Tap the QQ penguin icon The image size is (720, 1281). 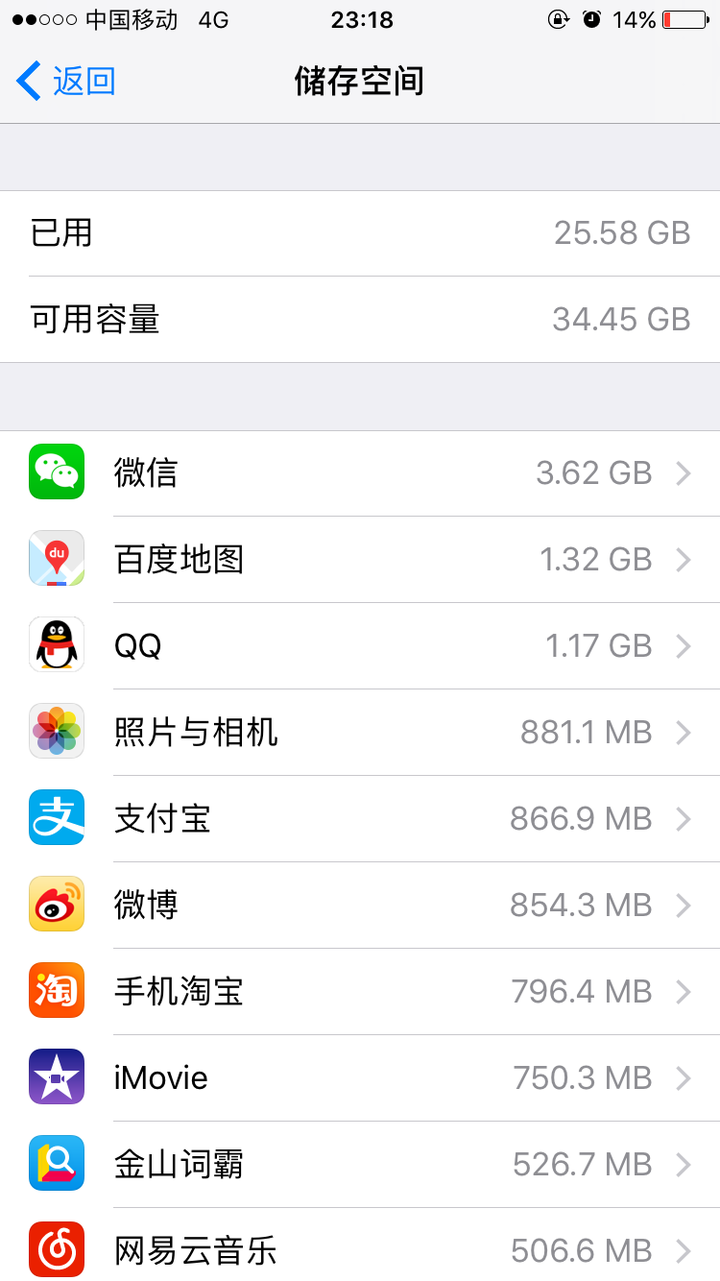56,645
